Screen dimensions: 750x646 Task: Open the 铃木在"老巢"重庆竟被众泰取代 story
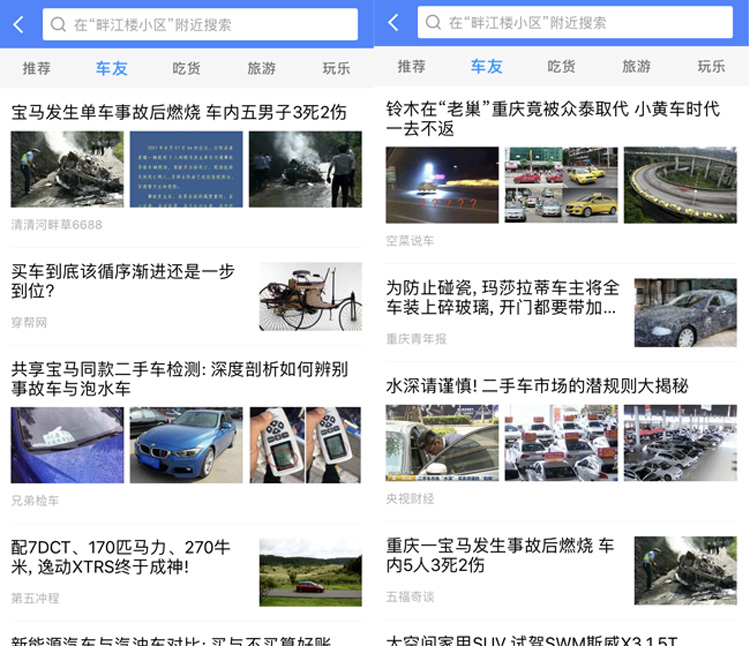553,119
